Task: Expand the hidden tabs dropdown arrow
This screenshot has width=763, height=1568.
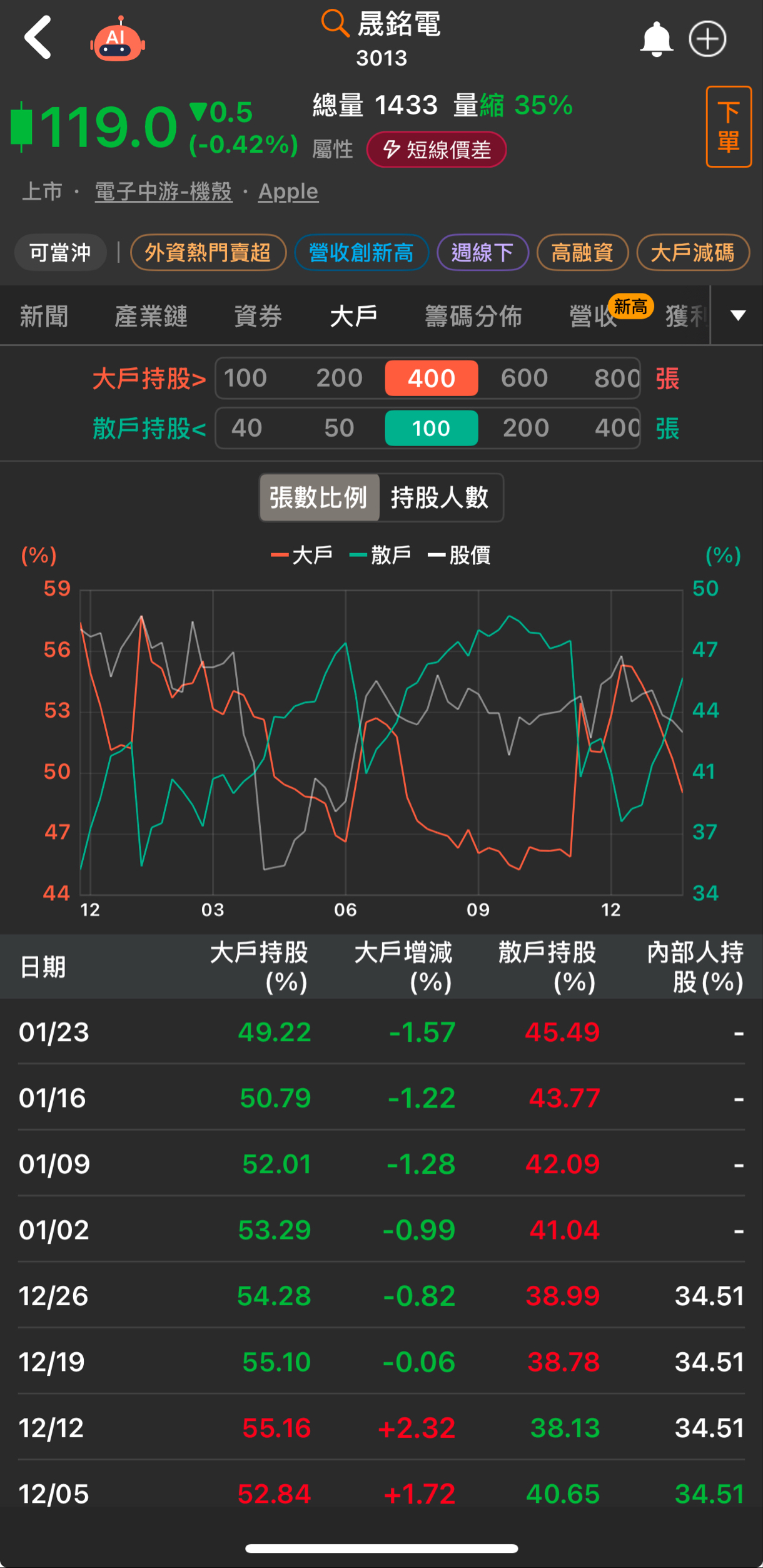Action: point(738,316)
